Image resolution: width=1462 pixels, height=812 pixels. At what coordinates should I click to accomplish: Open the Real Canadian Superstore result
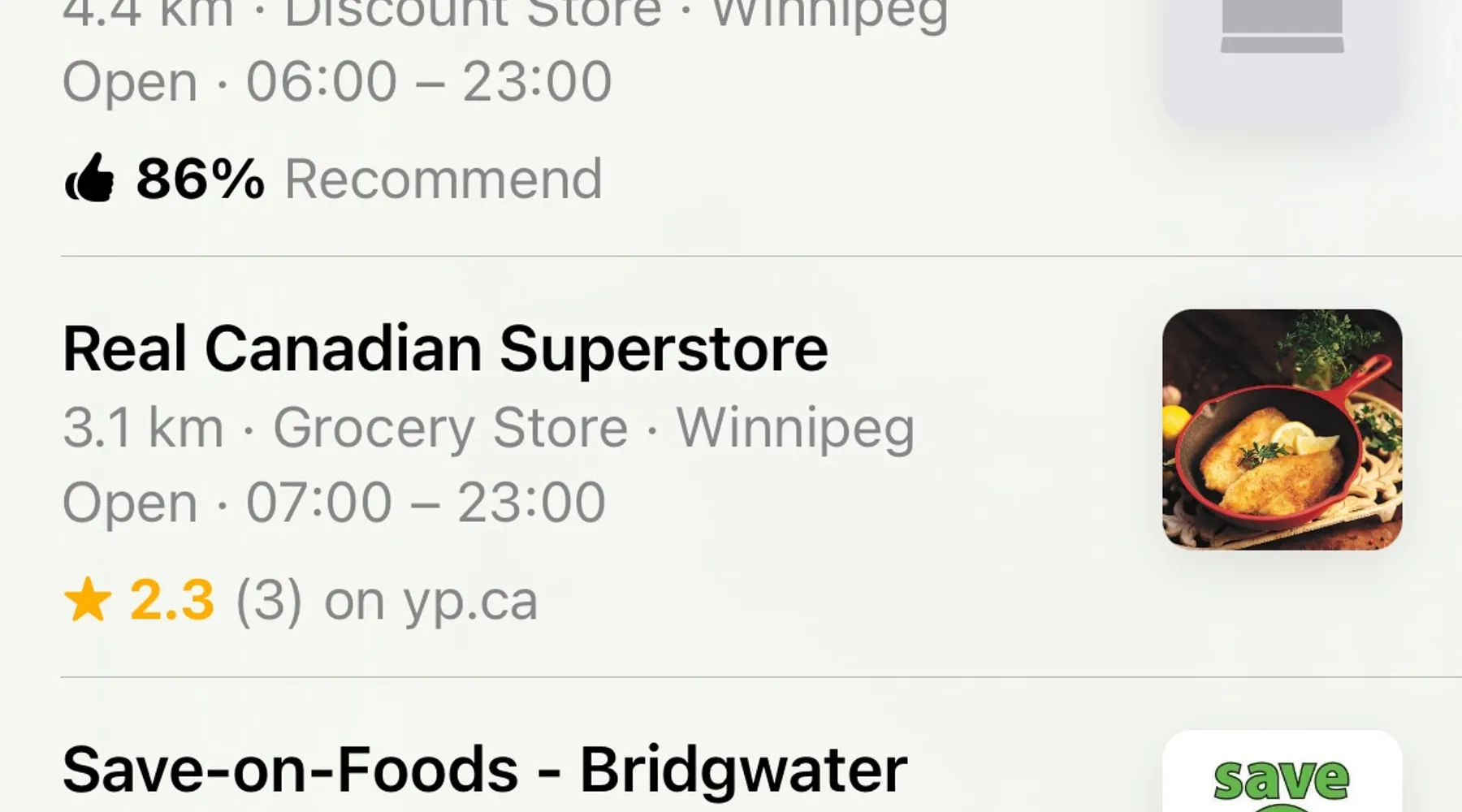tap(445, 350)
